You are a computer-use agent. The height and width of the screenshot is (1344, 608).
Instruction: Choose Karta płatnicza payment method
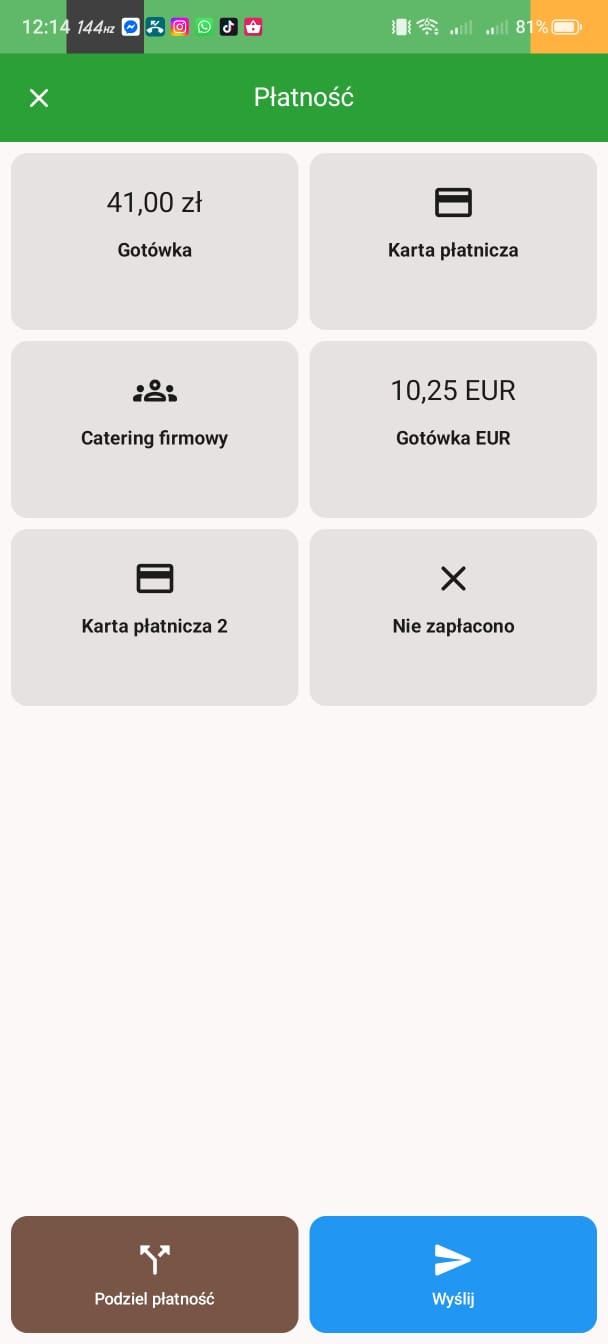453,241
